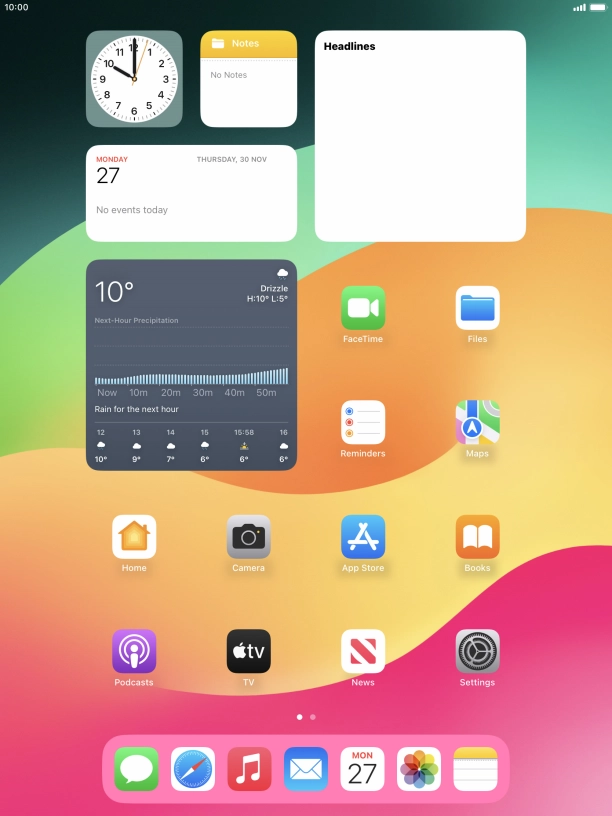
Task: Launch Safari from the dock
Action: pos(193,769)
